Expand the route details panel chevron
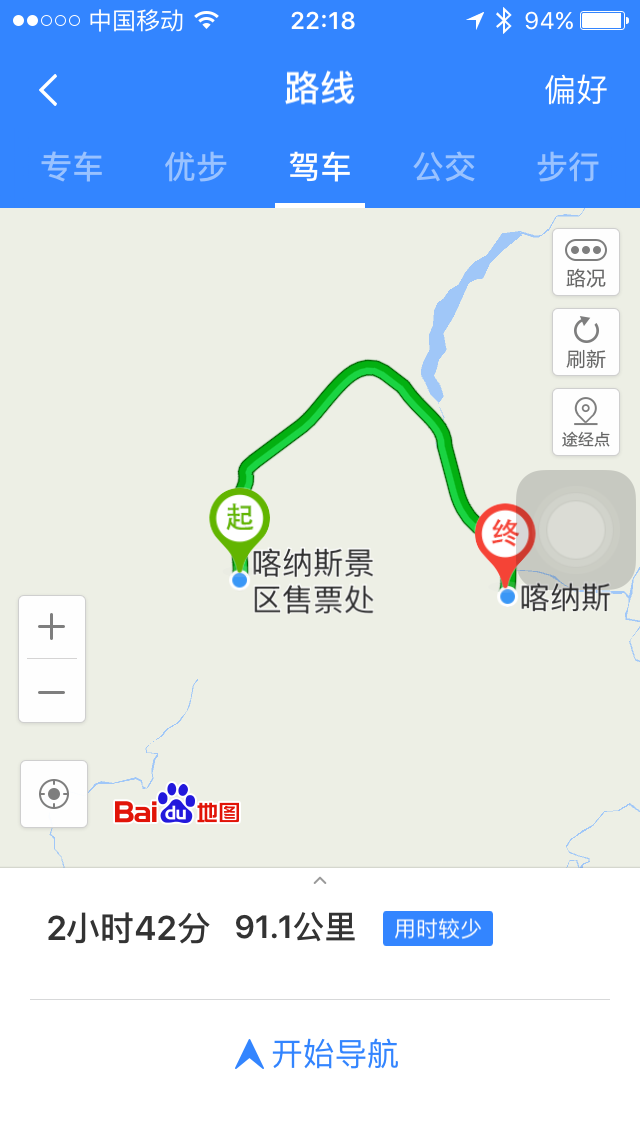640x1136 pixels. [x=320, y=881]
